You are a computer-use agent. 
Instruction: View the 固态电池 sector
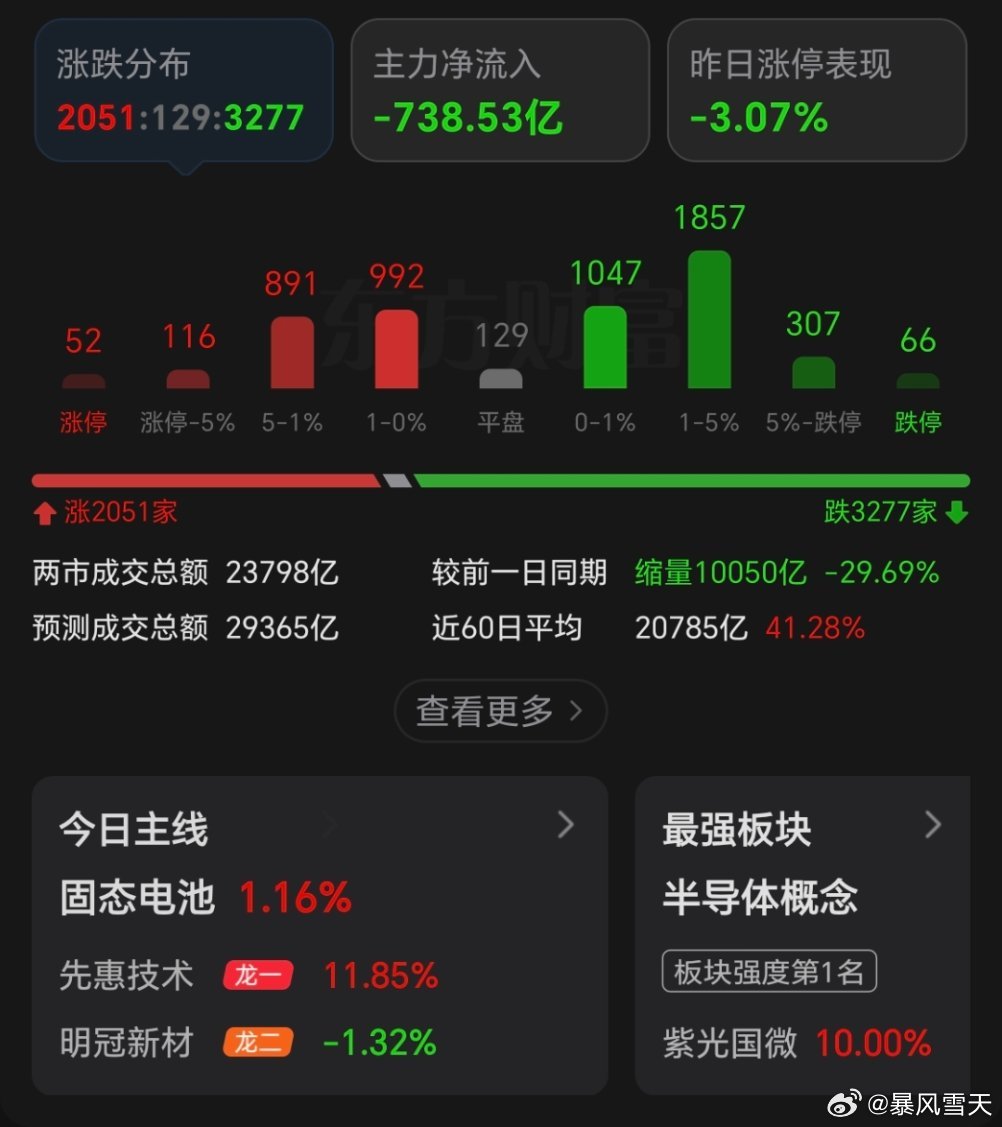135,898
